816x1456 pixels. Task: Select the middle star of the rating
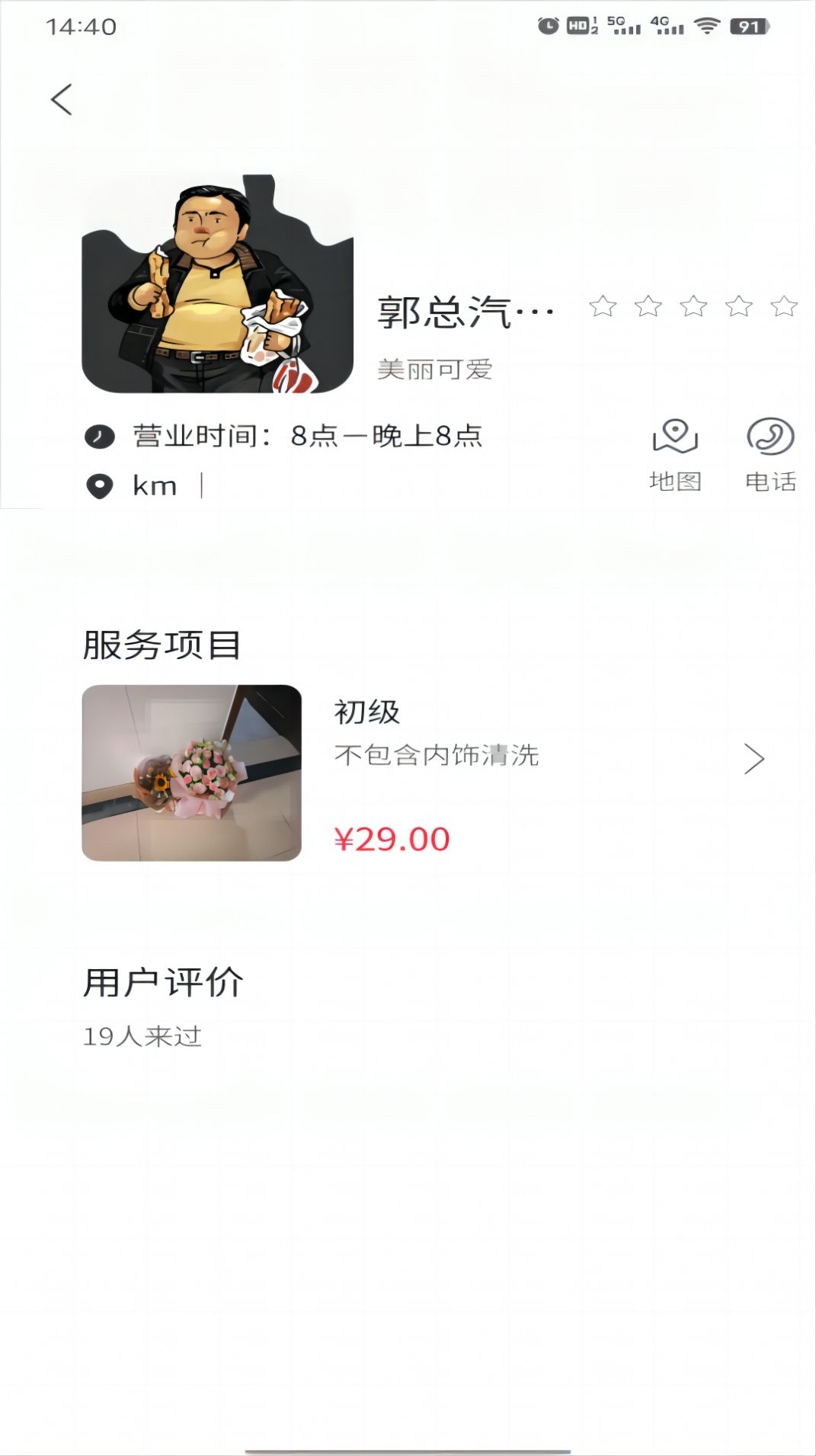(x=693, y=307)
